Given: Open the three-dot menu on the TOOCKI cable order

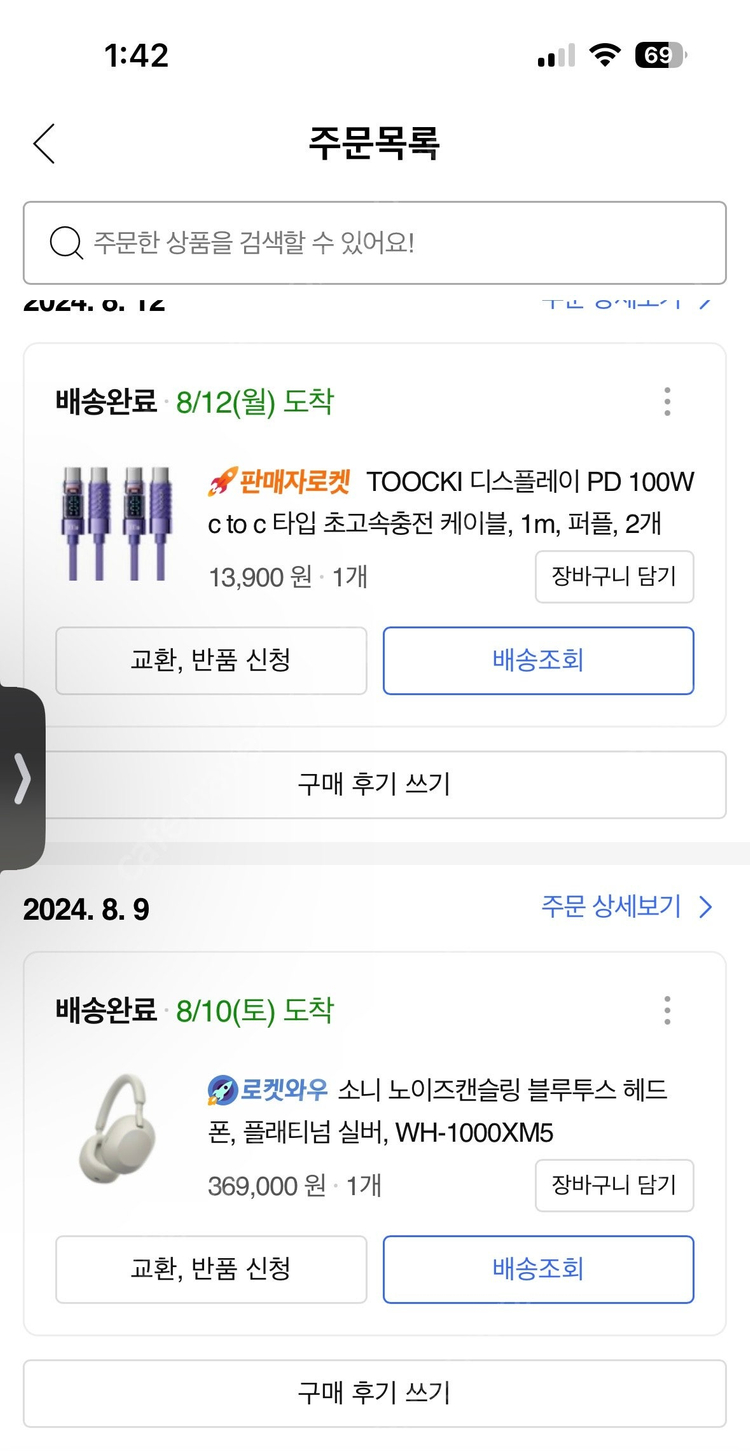Looking at the screenshot, I should tap(666, 401).
